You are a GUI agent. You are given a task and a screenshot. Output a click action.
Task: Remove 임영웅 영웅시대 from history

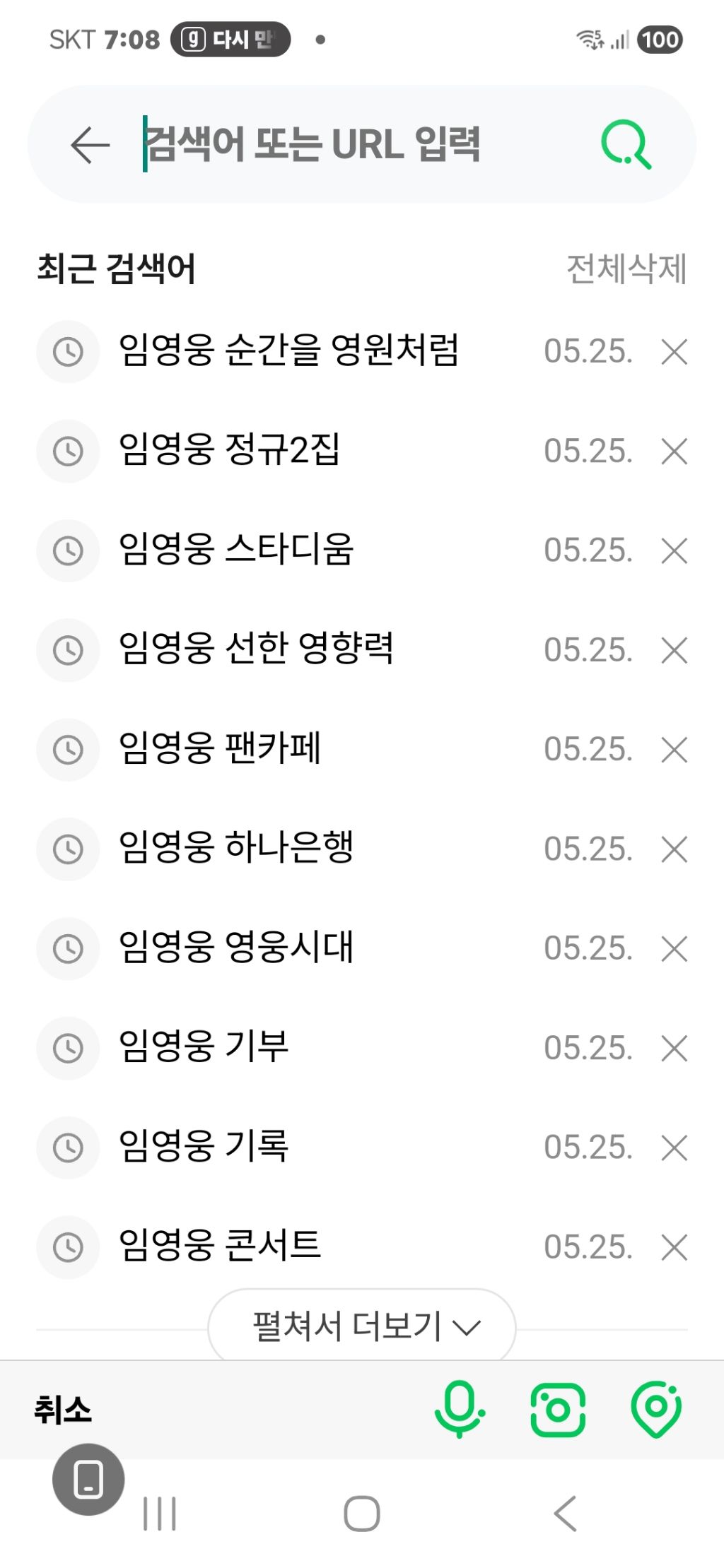coord(675,948)
